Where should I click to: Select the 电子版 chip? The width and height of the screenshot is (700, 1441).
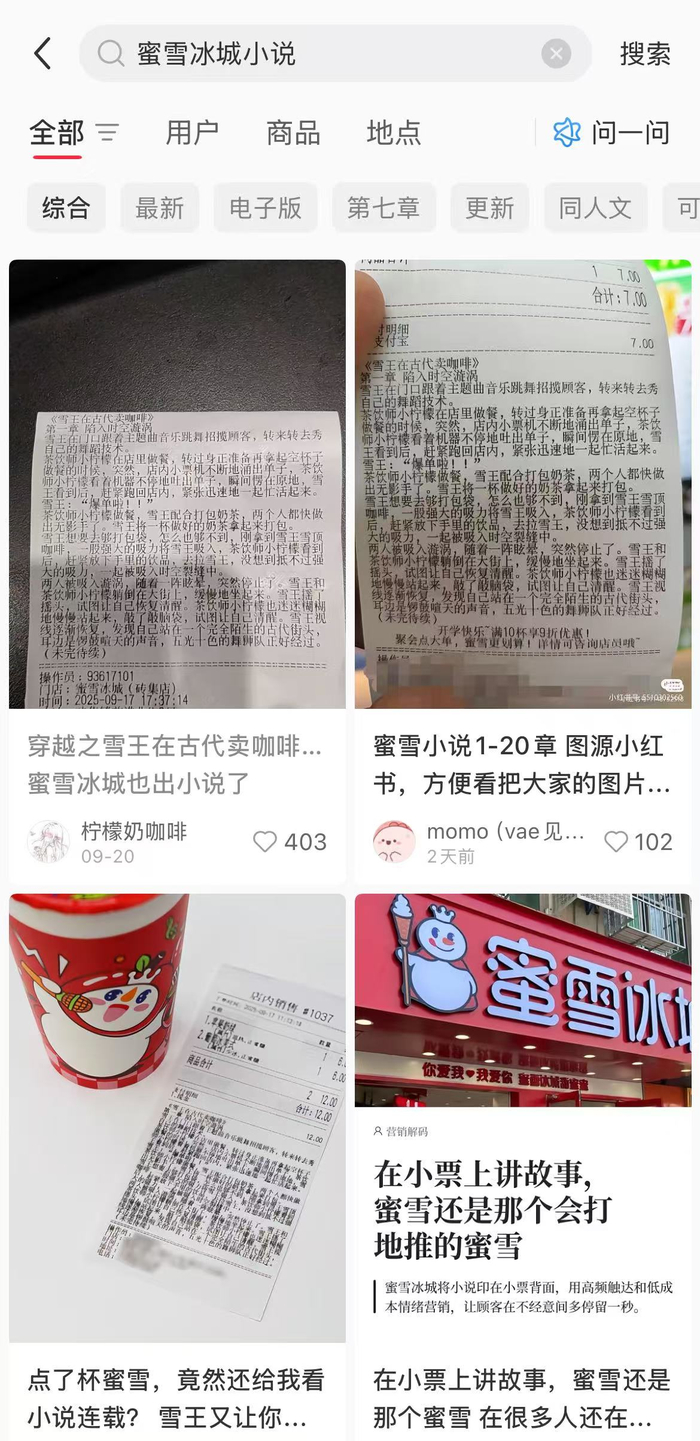pos(265,208)
